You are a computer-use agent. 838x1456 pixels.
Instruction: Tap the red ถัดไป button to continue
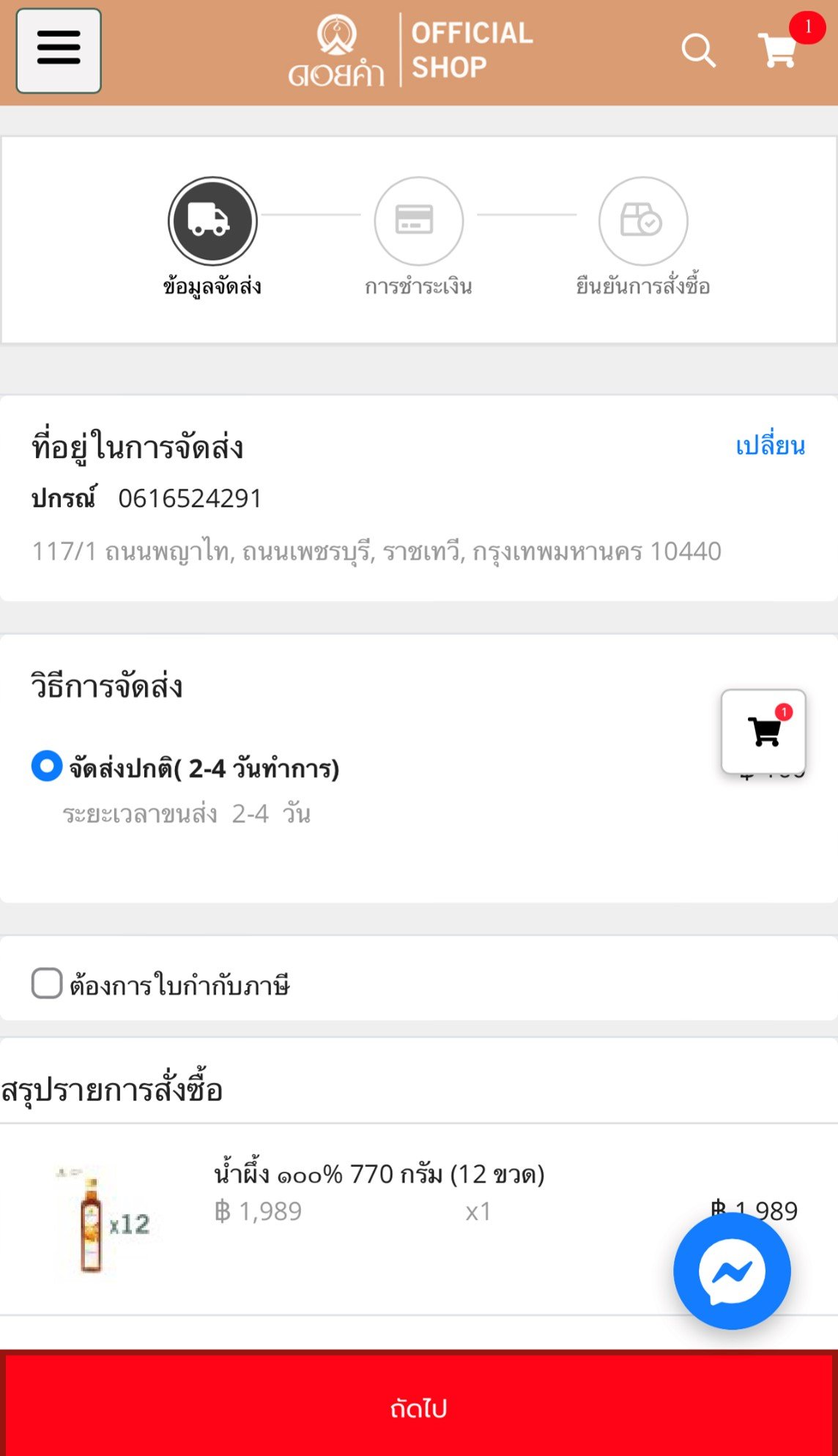[x=419, y=1407]
